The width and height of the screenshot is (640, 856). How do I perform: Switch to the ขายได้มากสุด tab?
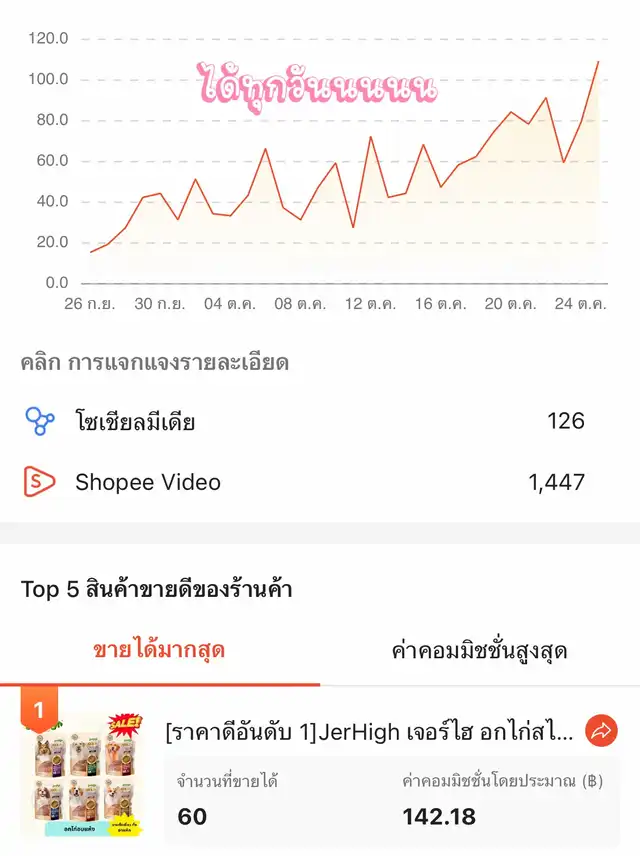[159, 651]
